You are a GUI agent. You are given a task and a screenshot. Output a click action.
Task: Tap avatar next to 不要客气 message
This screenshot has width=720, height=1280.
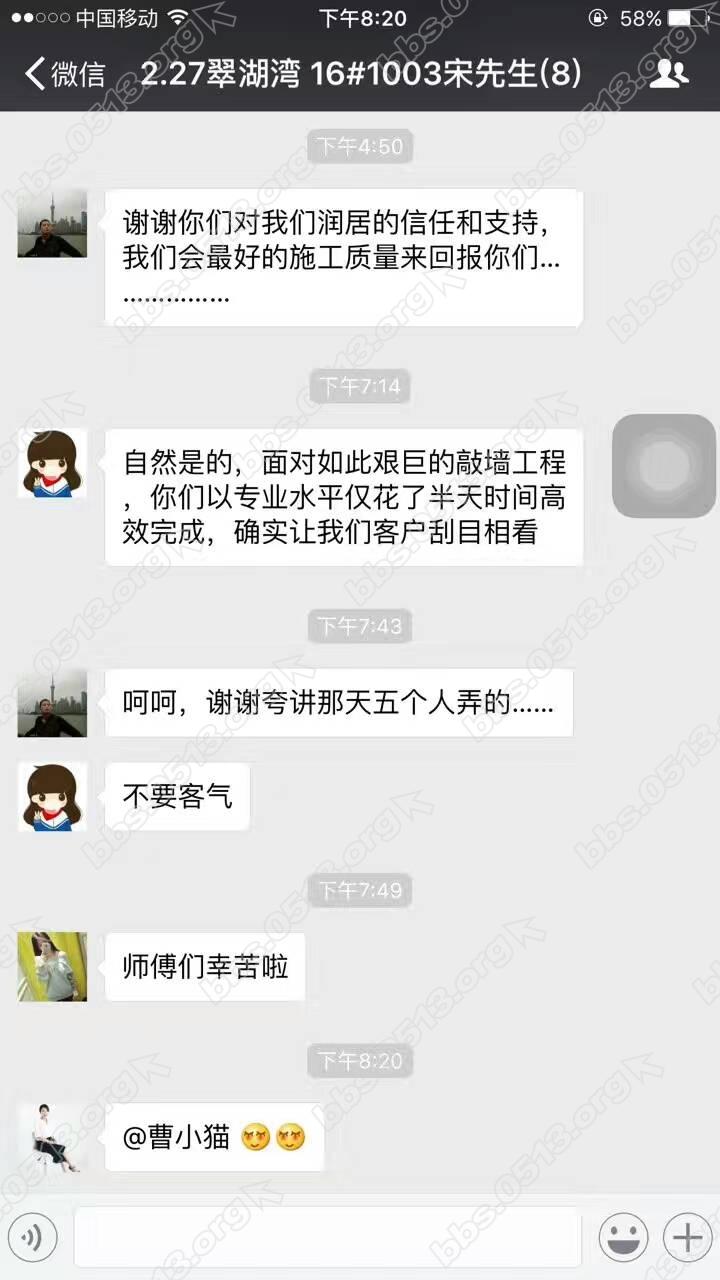pos(52,797)
